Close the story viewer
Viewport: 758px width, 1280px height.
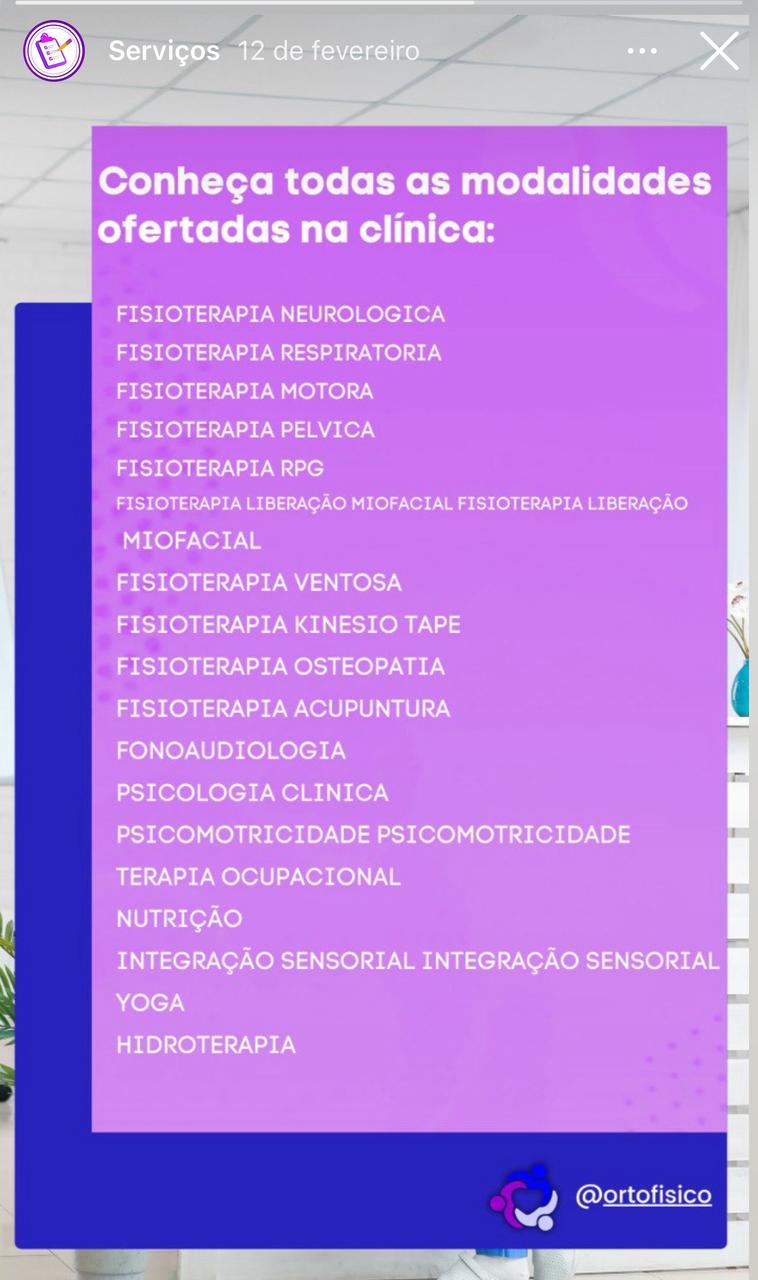pos(718,51)
